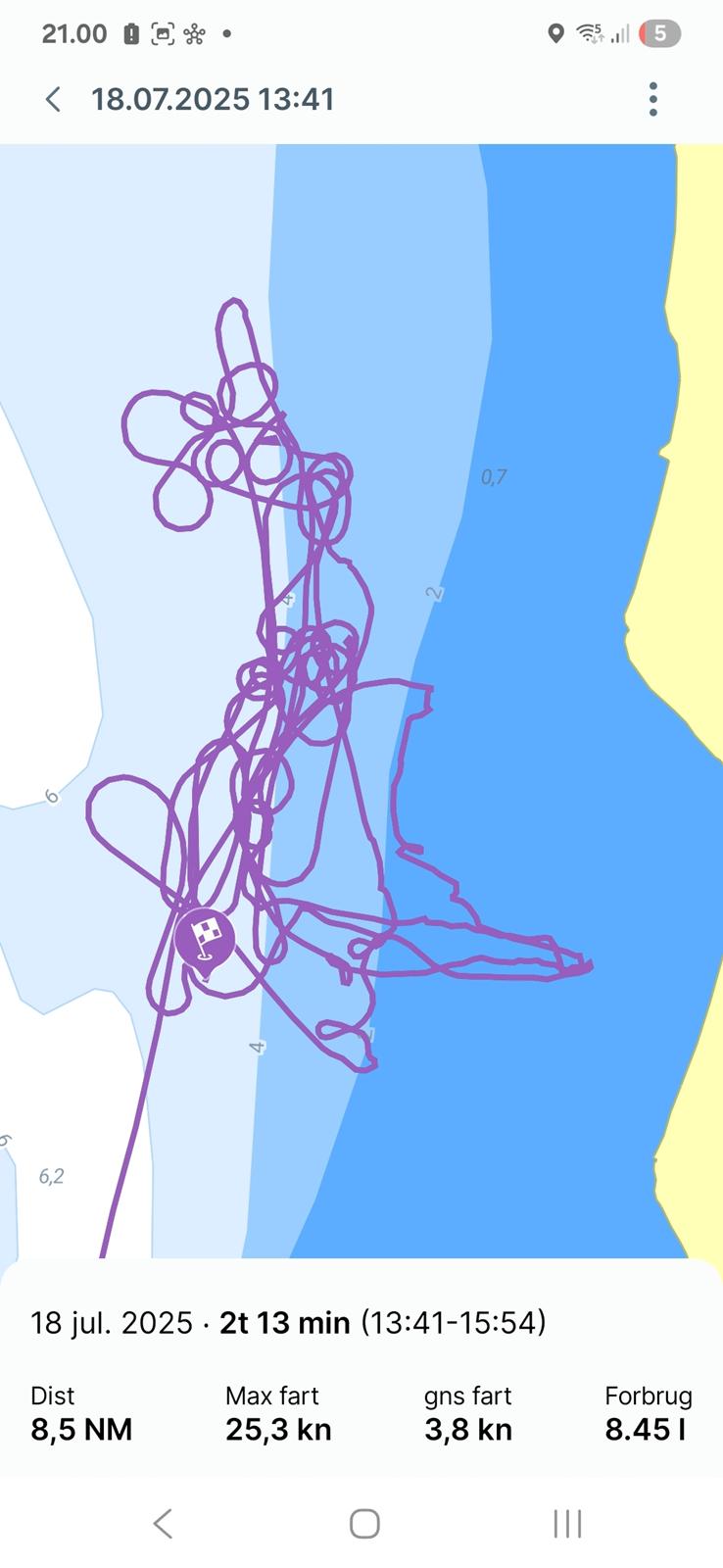
Task: Tap the system back button
Action: [163, 1523]
